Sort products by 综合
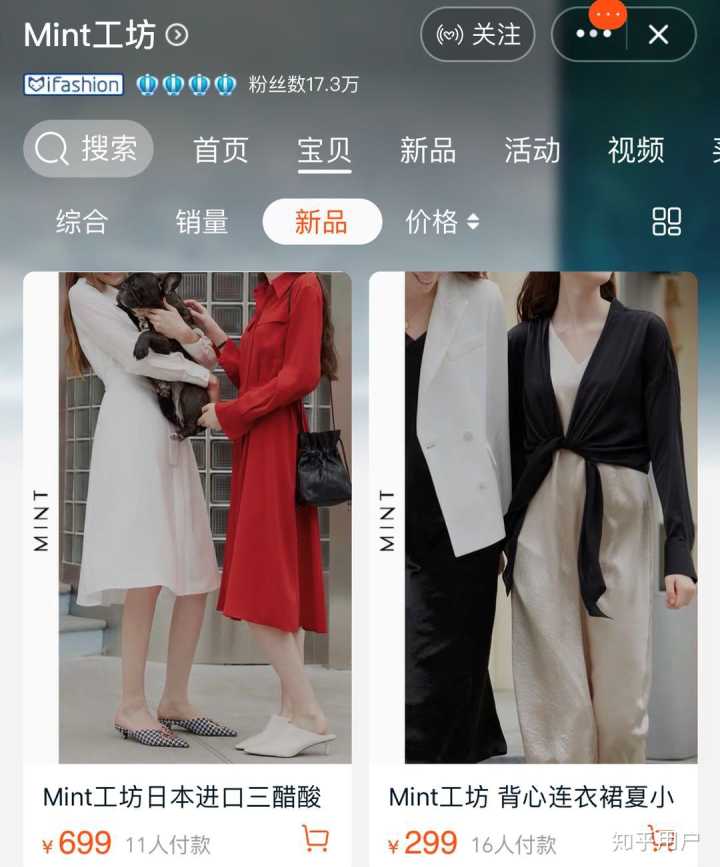The width and height of the screenshot is (720, 867). (82, 222)
